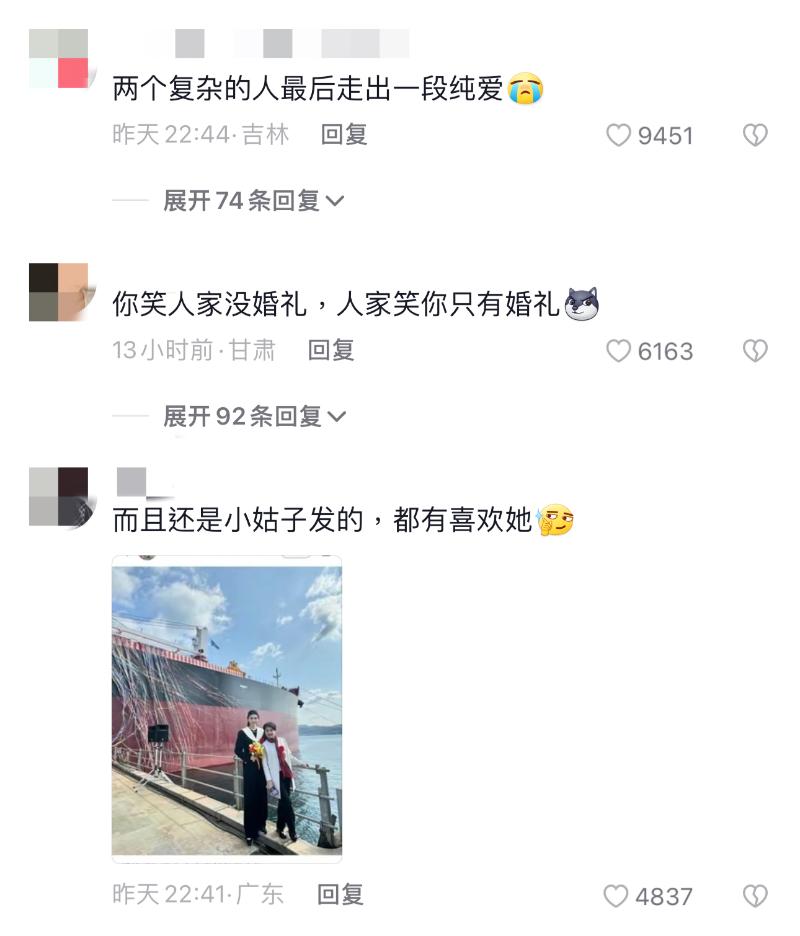The width and height of the screenshot is (800, 936).
Task: Open avatar of the 小姑子 commenter
Action: pyautogui.click(x=59, y=496)
